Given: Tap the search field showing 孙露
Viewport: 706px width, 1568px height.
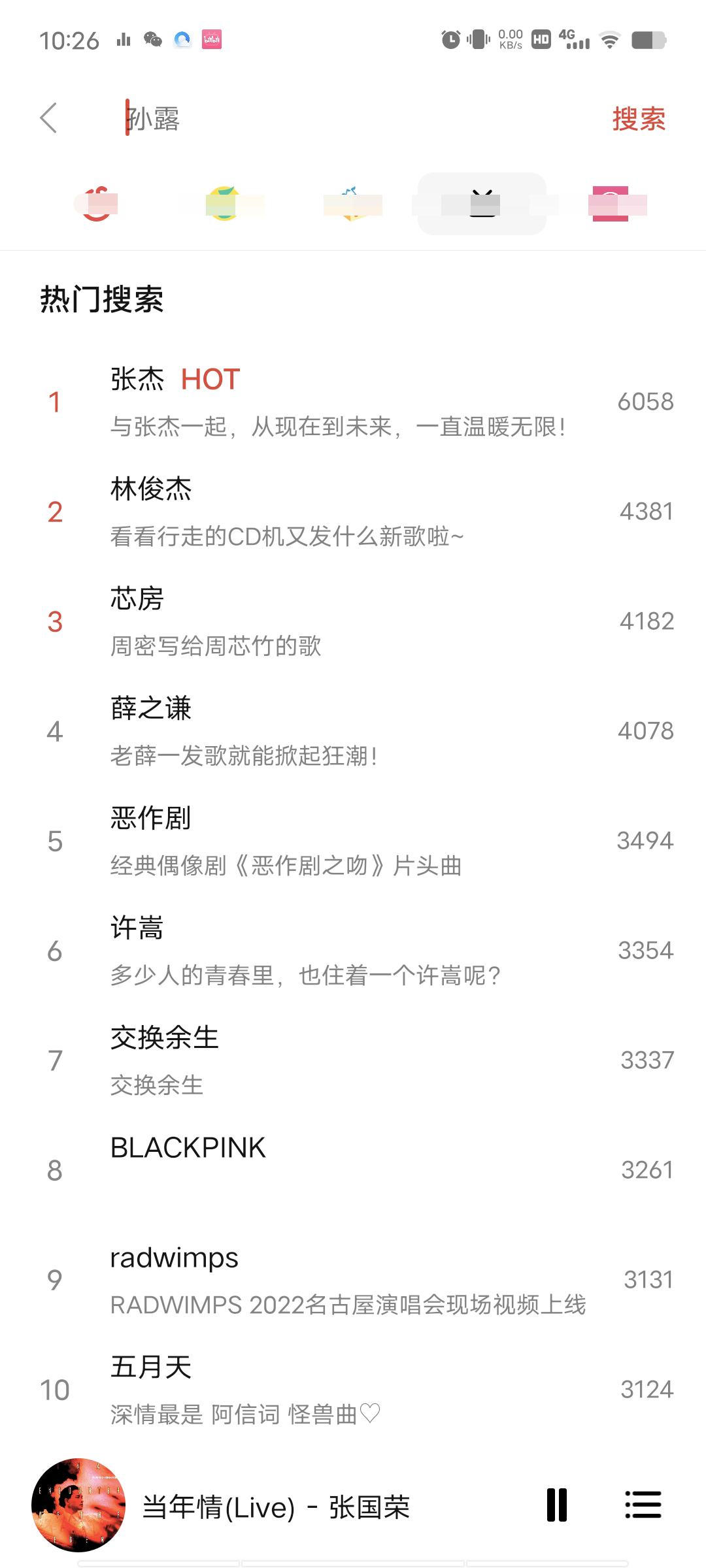Looking at the screenshot, I should (353, 119).
